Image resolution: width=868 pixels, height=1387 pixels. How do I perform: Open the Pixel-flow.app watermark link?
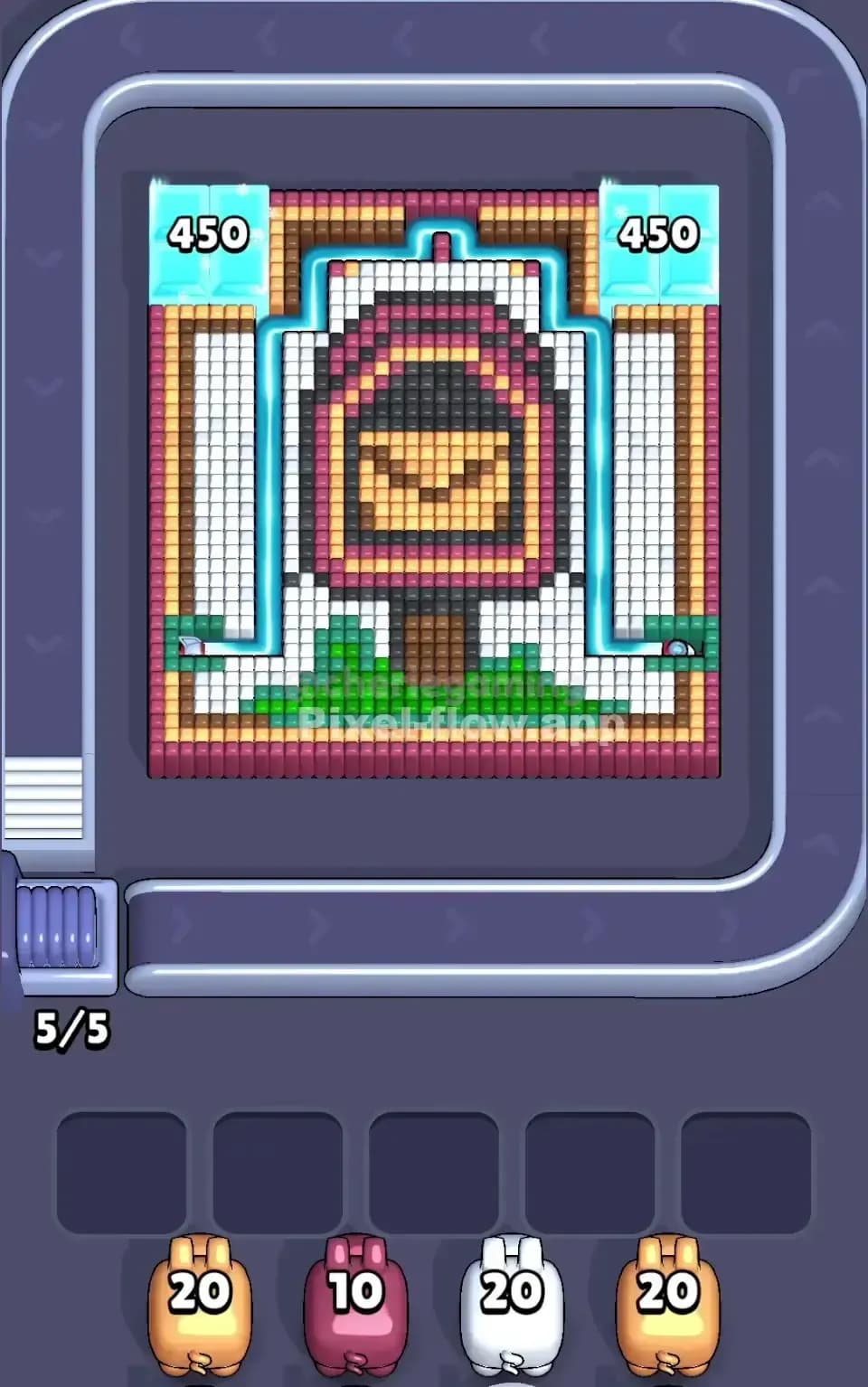click(461, 723)
